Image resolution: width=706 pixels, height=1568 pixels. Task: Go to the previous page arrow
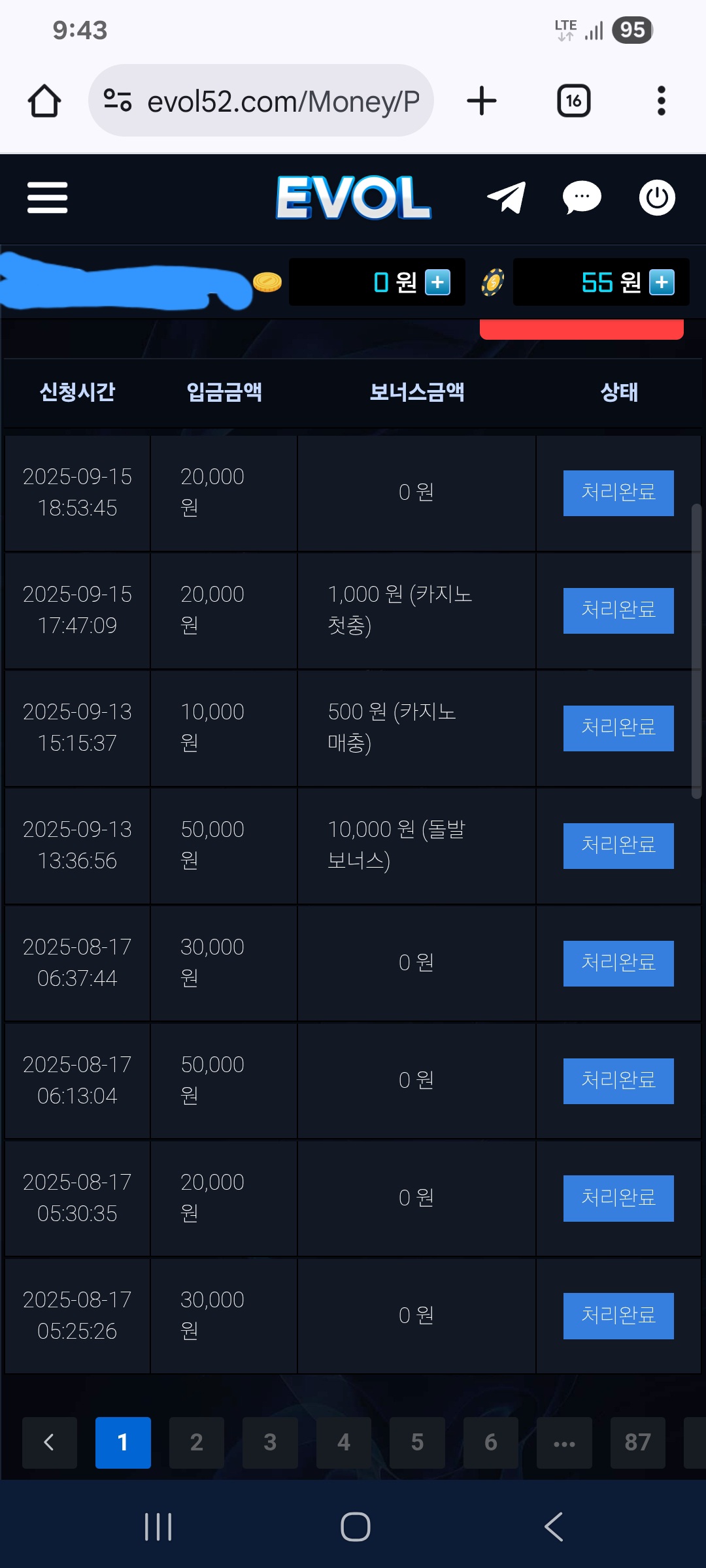coord(49,1442)
